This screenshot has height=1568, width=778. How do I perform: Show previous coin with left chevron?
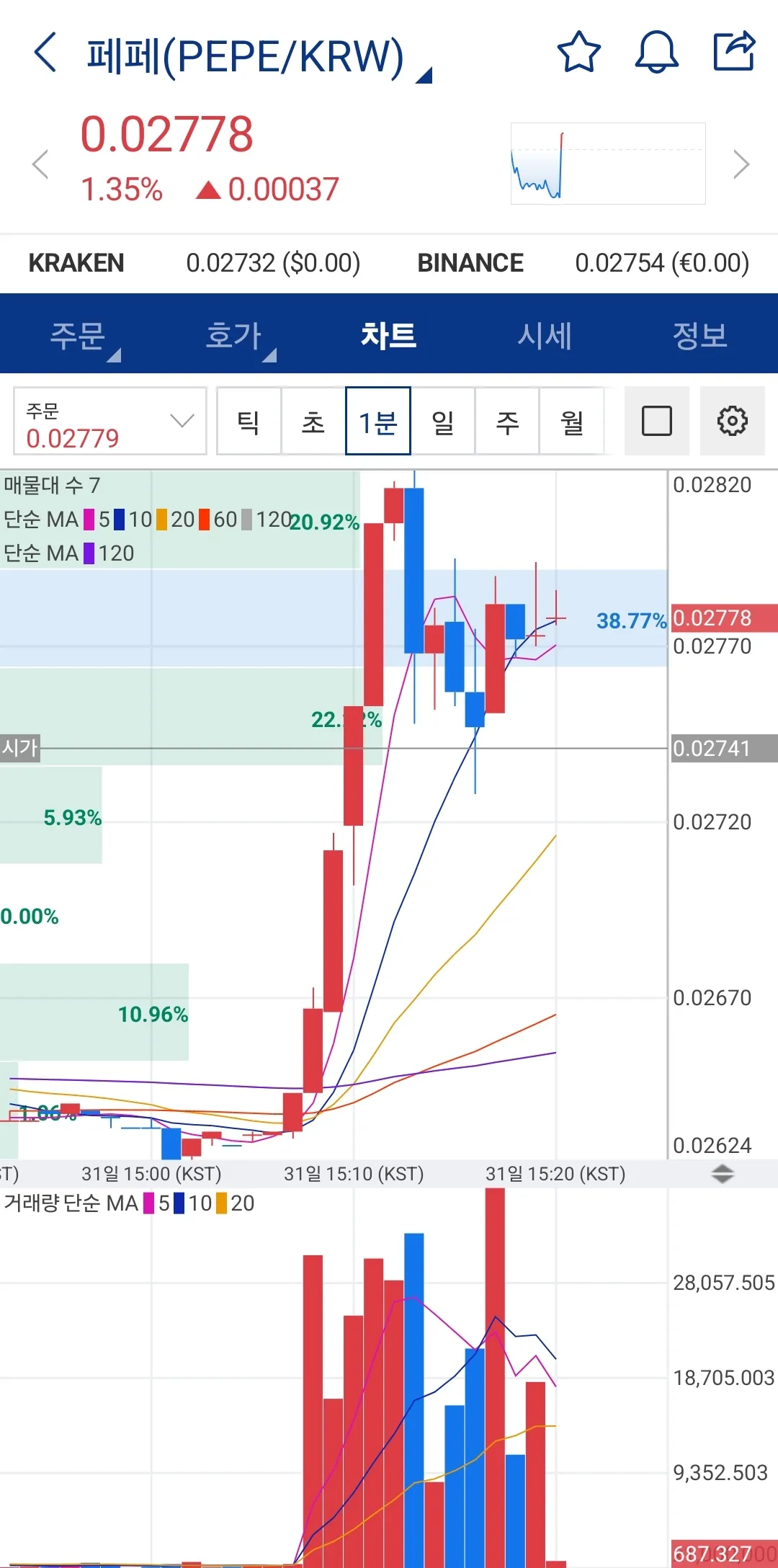(x=40, y=164)
